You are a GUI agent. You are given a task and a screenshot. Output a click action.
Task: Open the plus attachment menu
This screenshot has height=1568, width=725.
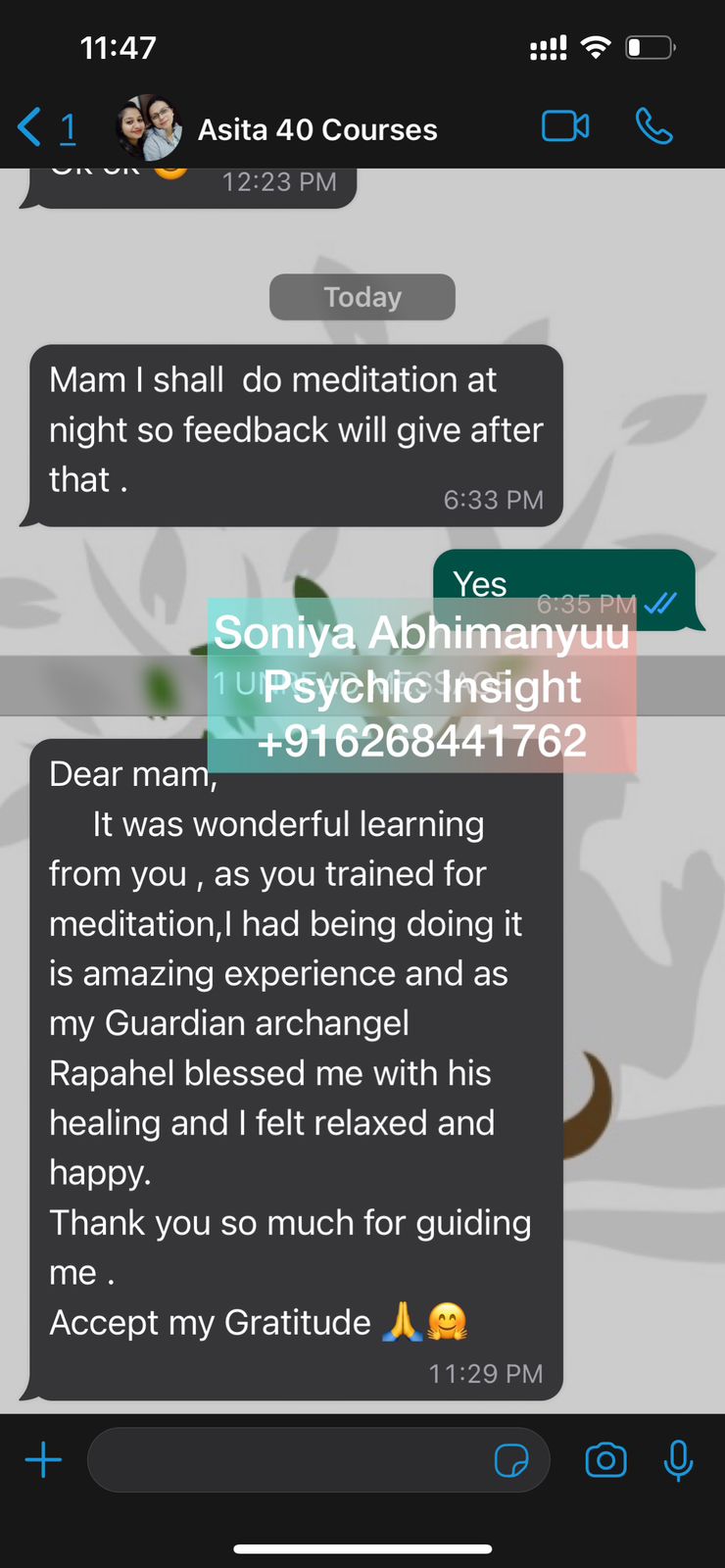click(43, 1460)
